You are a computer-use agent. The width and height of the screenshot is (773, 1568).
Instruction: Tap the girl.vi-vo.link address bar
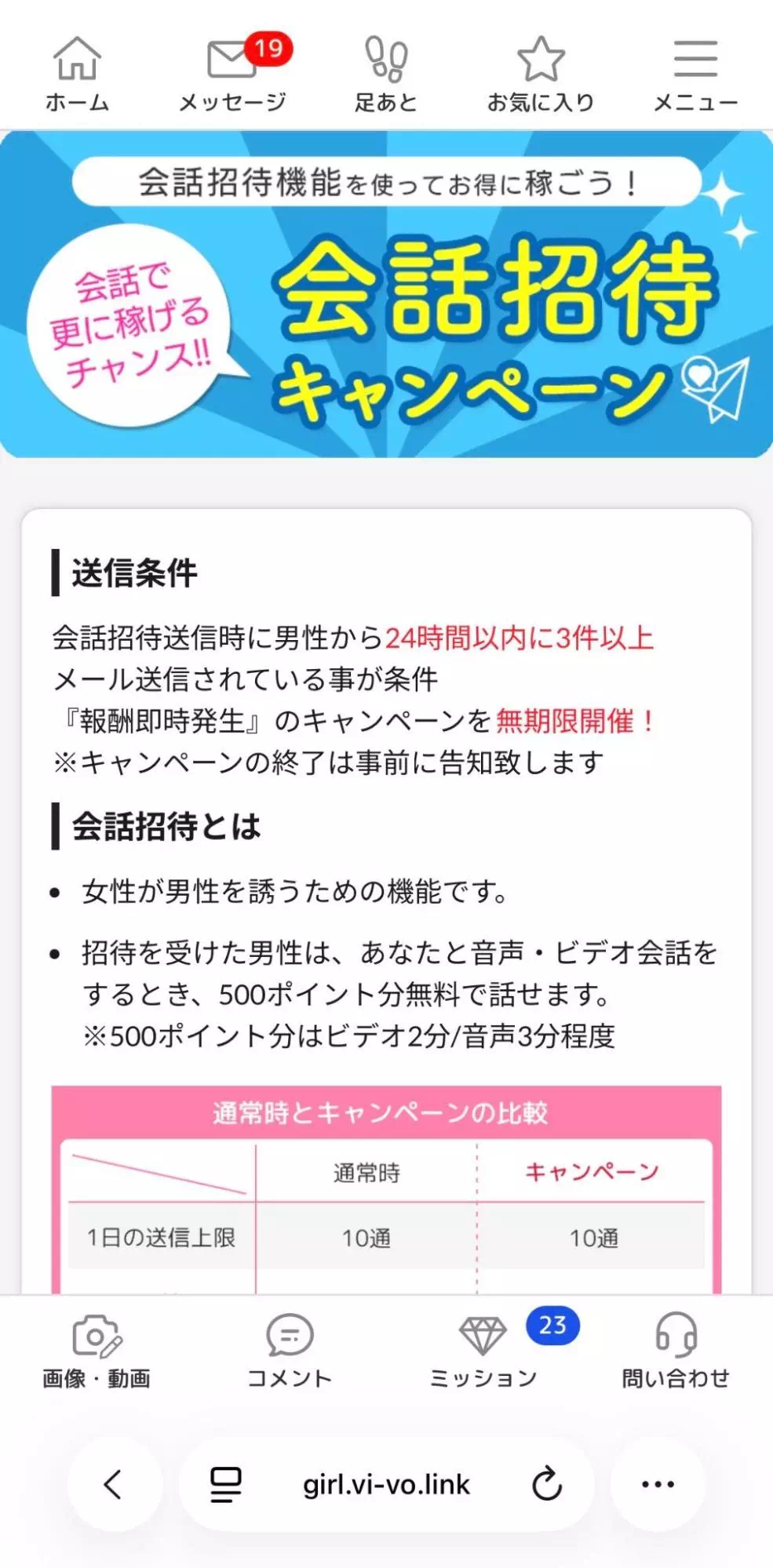386,1483
